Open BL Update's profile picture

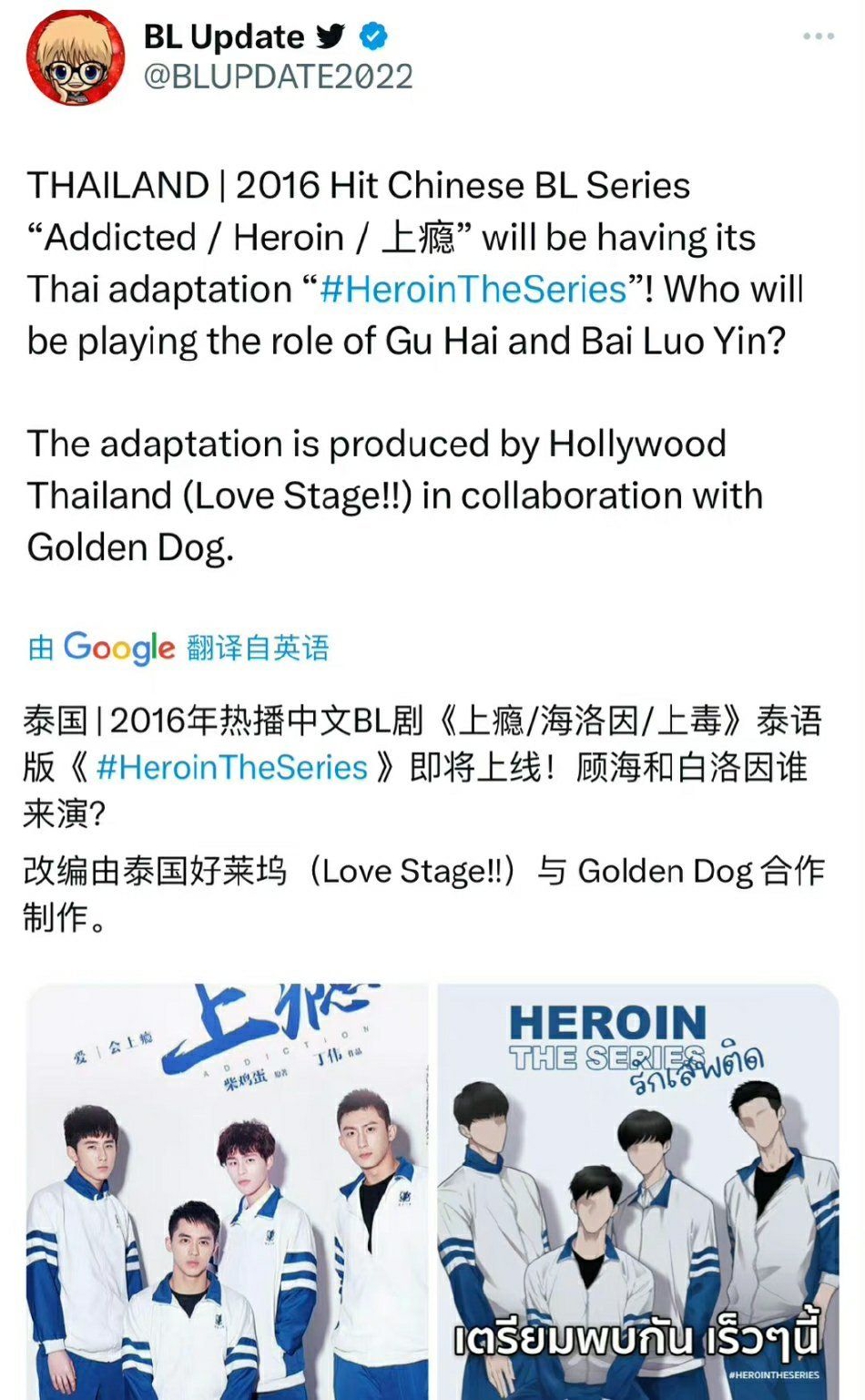pyautogui.click(x=76, y=57)
